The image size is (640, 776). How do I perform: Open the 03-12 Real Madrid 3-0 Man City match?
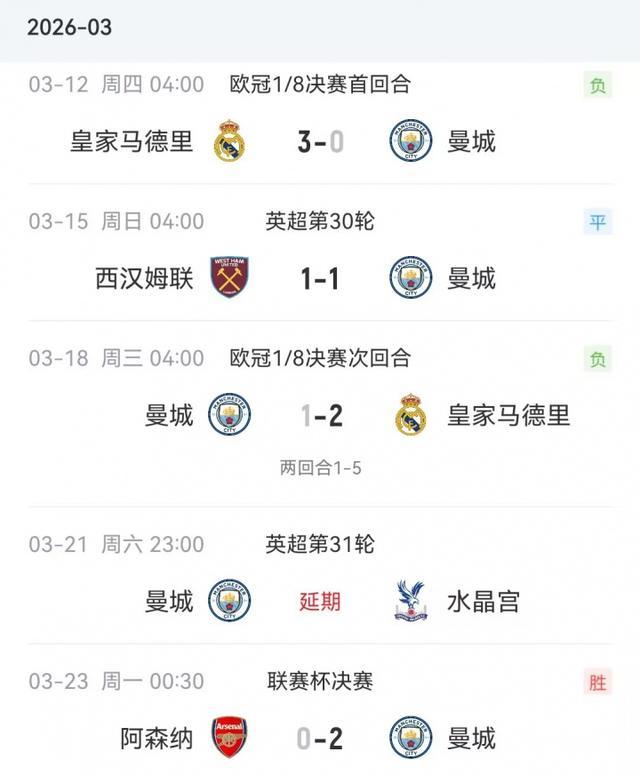[x=320, y=142]
